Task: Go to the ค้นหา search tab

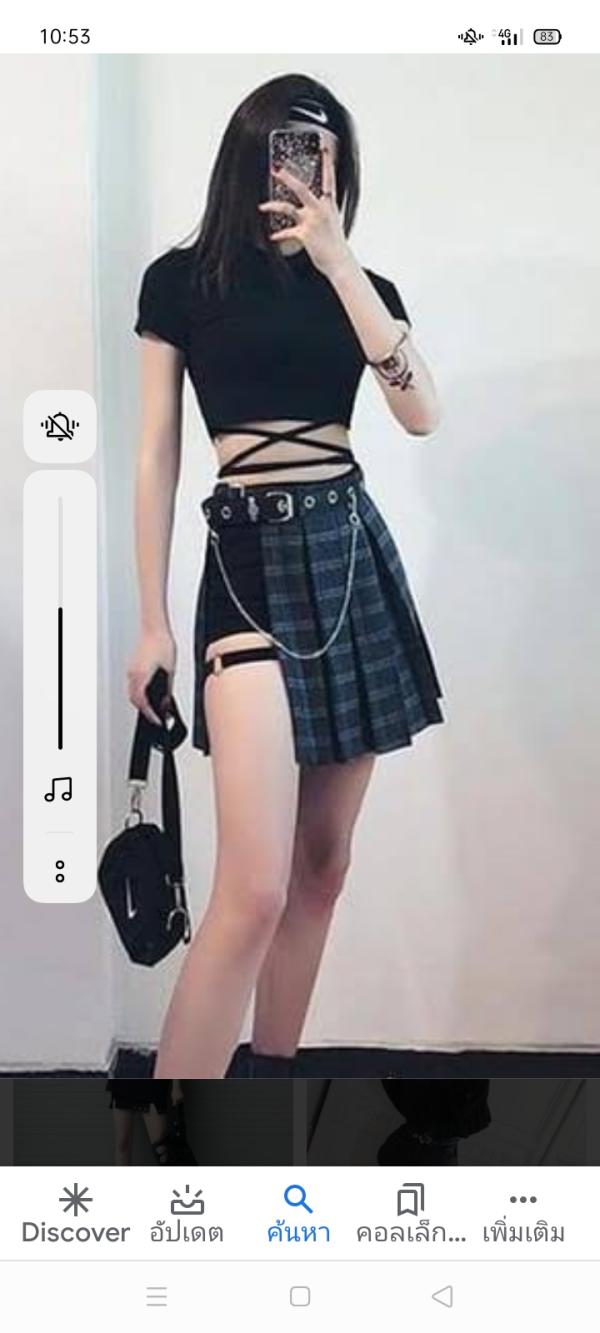Action: click(x=298, y=1214)
